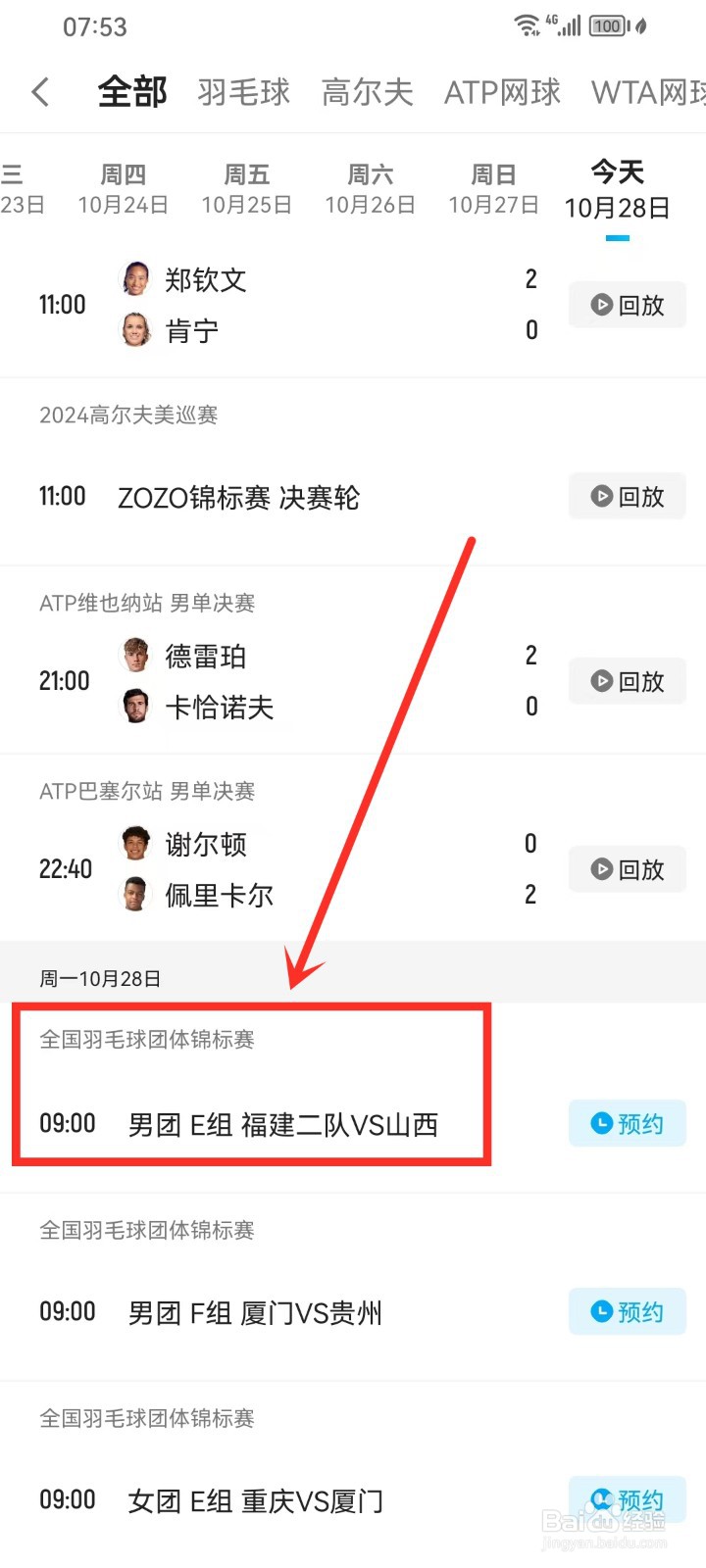Image resolution: width=706 pixels, height=1568 pixels.
Task: Open the ATP网球 tab
Action: pyautogui.click(x=502, y=91)
